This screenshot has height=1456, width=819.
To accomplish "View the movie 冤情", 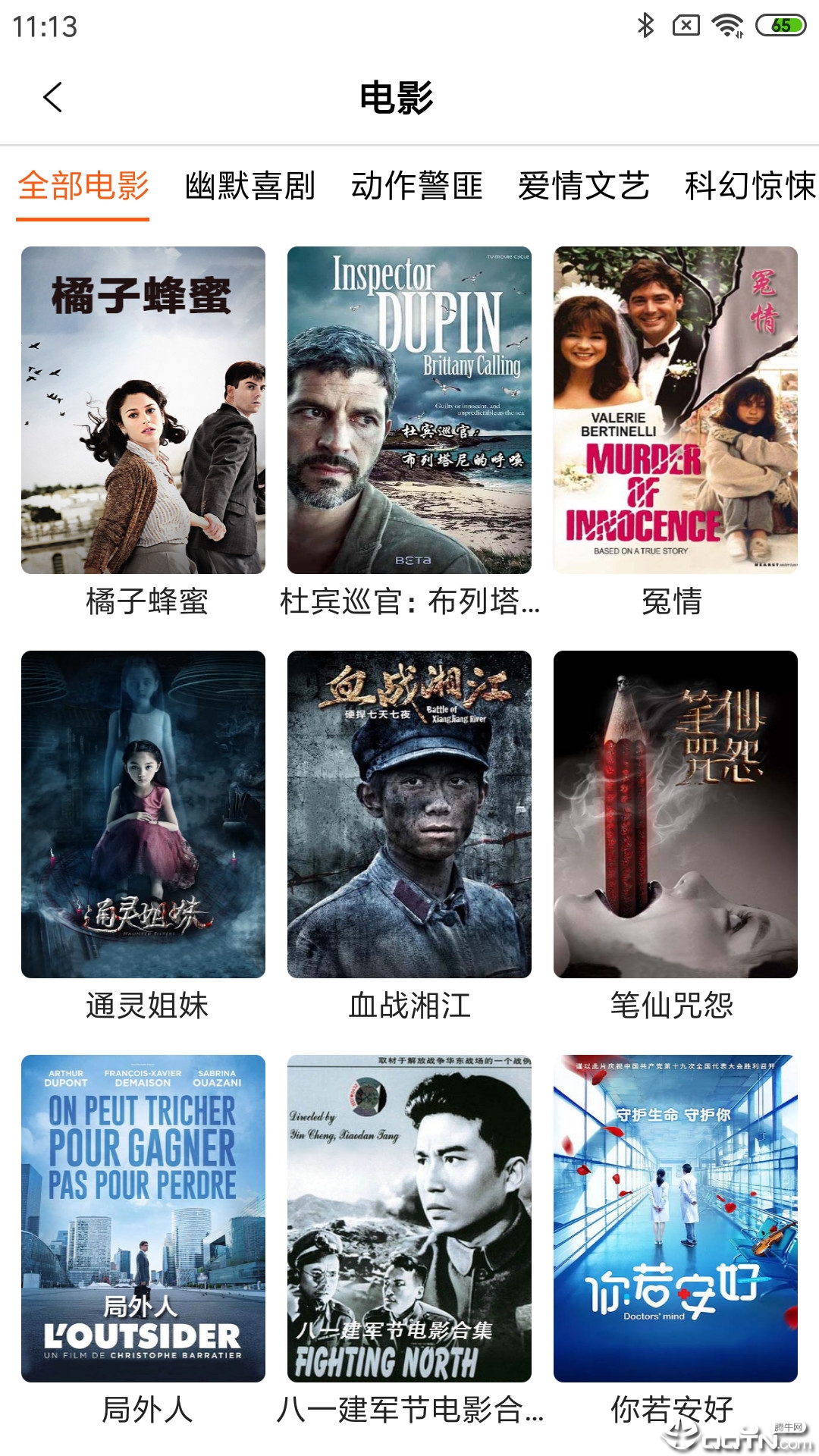I will click(676, 410).
